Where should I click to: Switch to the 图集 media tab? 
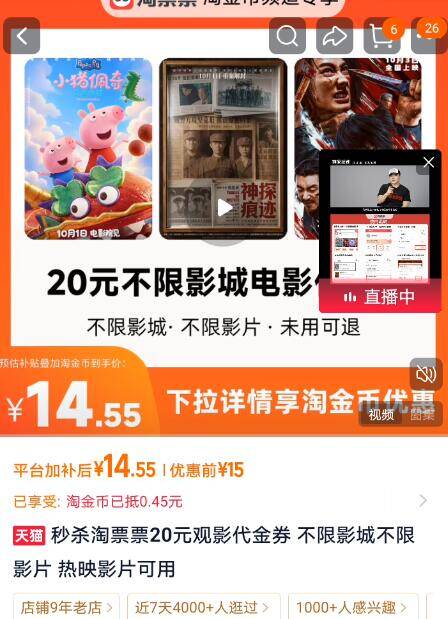[x=422, y=415]
